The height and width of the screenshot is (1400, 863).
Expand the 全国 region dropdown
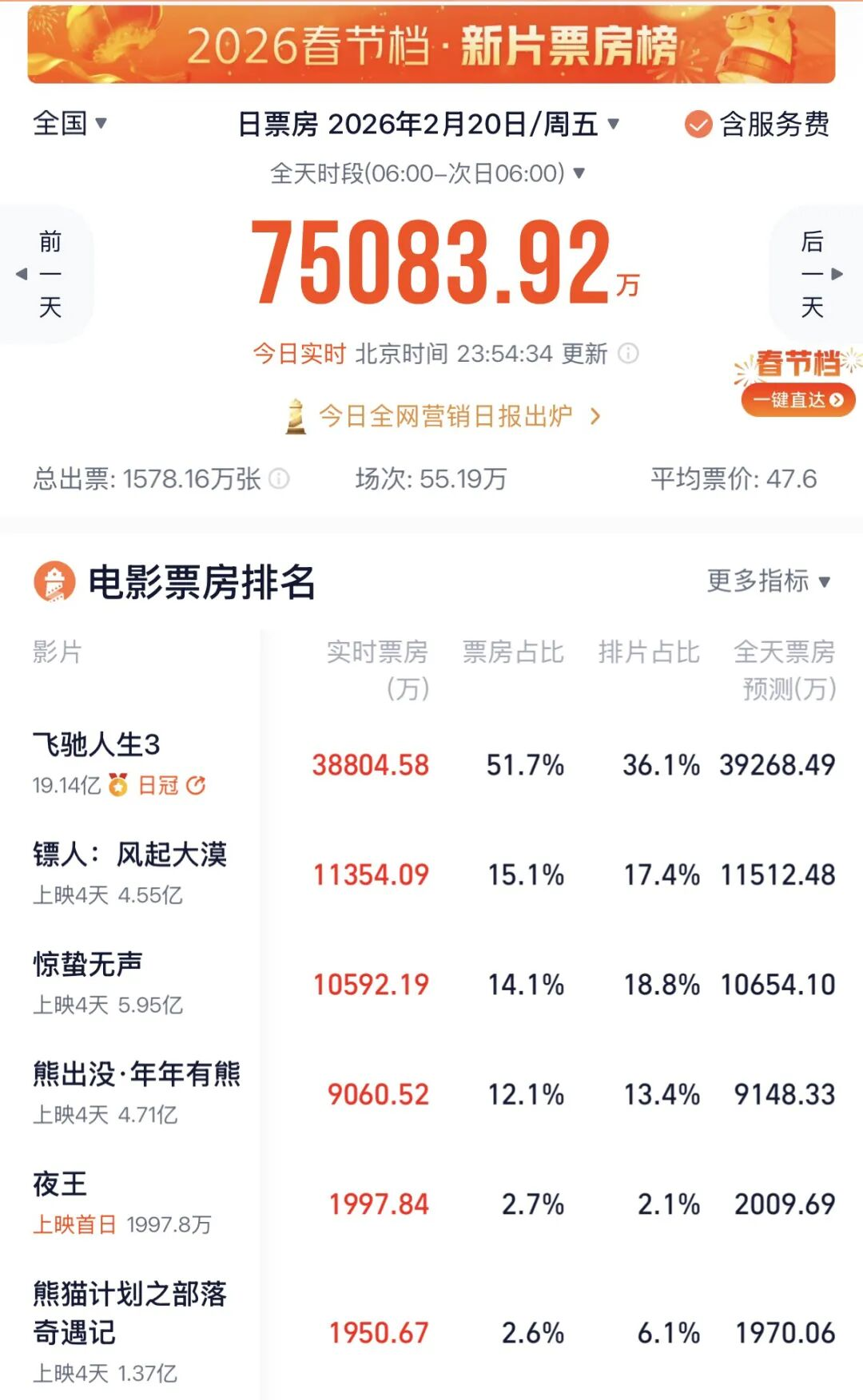(70, 124)
